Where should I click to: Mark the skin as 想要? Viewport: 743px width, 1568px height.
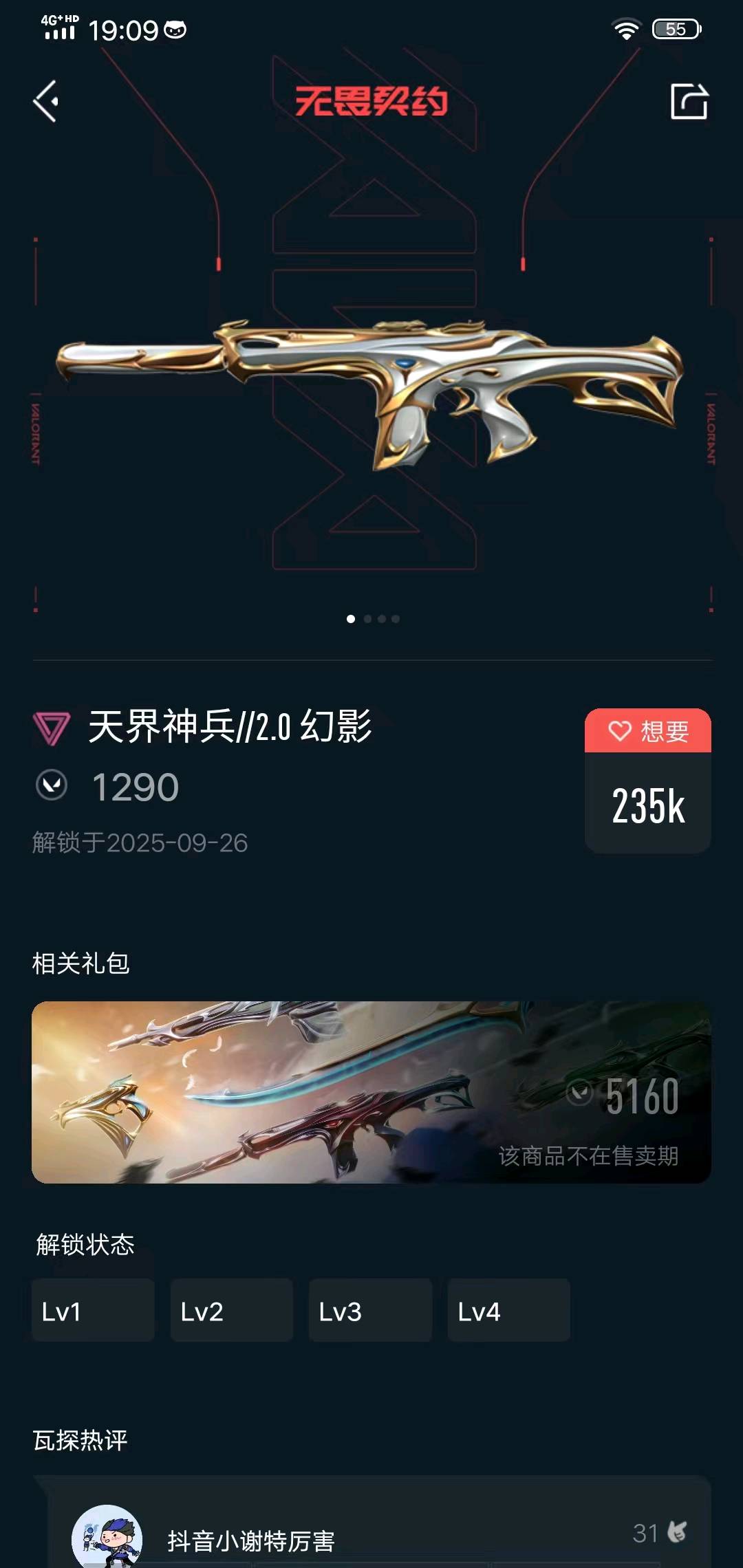click(647, 731)
